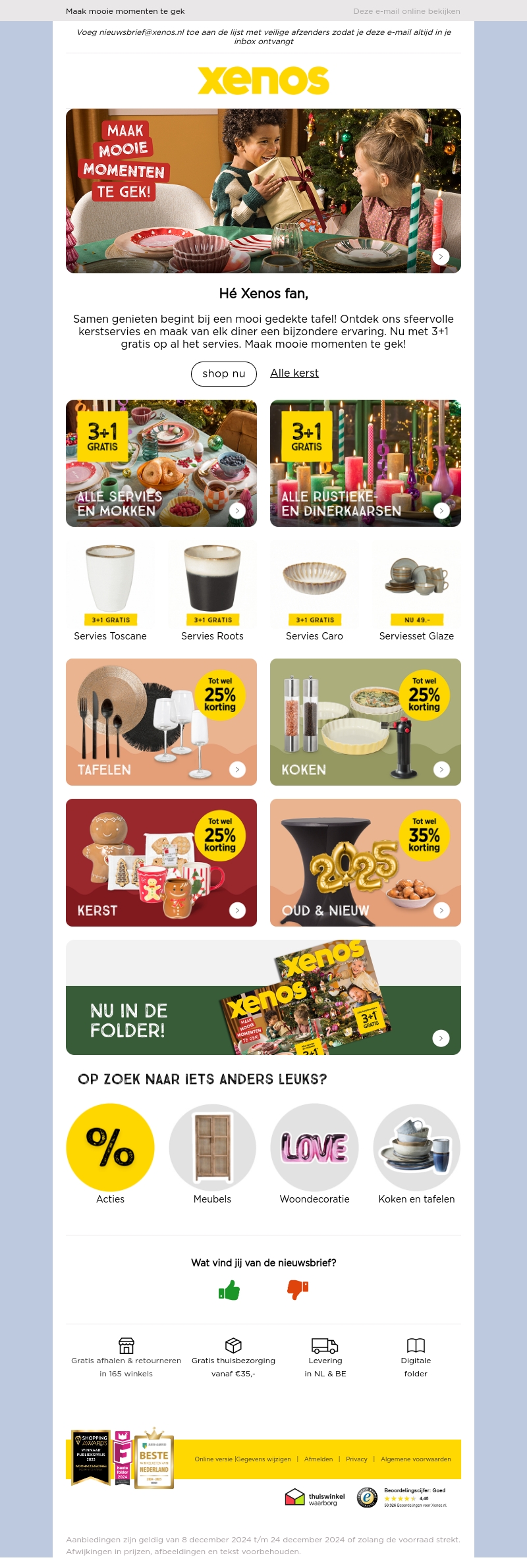This screenshot has height=1568, width=527.
Task: Open 'Deze e-mail online bekijken' link
Action: [x=406, y=11]
